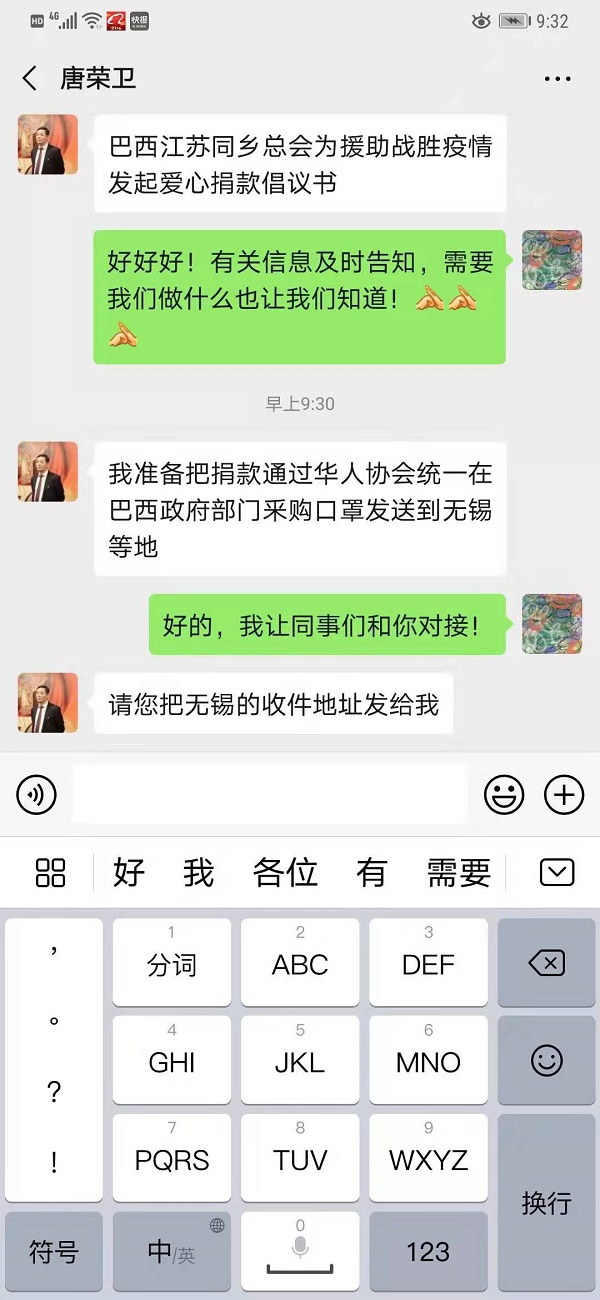Switch to voice message input
This screenshot has width=600, height=1300.
pos(37,795)
